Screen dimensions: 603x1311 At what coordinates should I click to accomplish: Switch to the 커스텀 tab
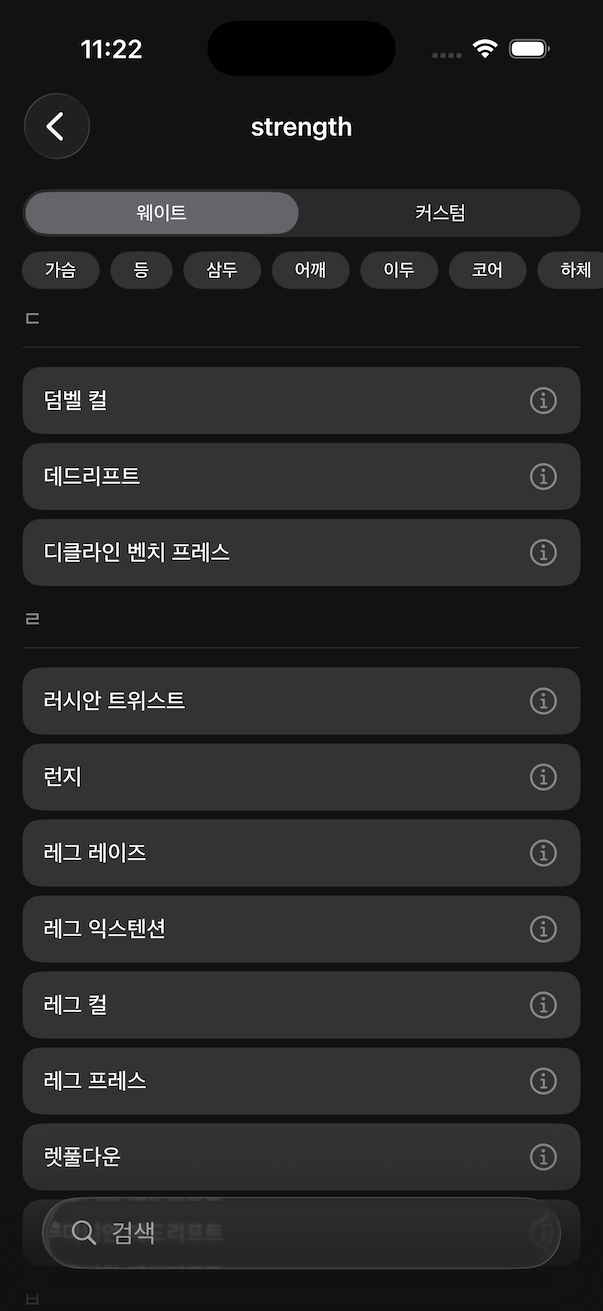pos(440,213)
